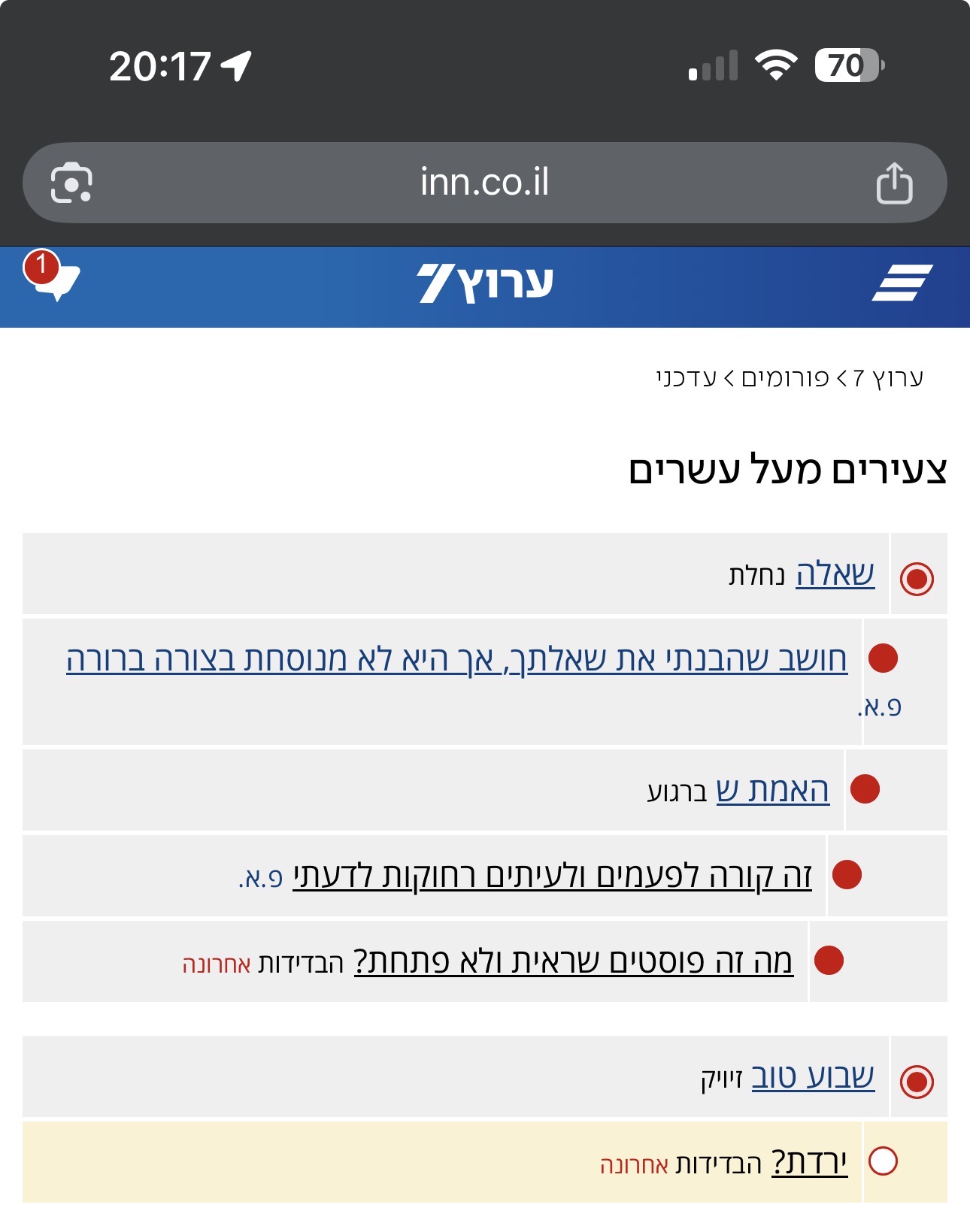Open the thread titled שבוע טוב
This screenshot has height=1232, width=970.
coord(813,1077)
